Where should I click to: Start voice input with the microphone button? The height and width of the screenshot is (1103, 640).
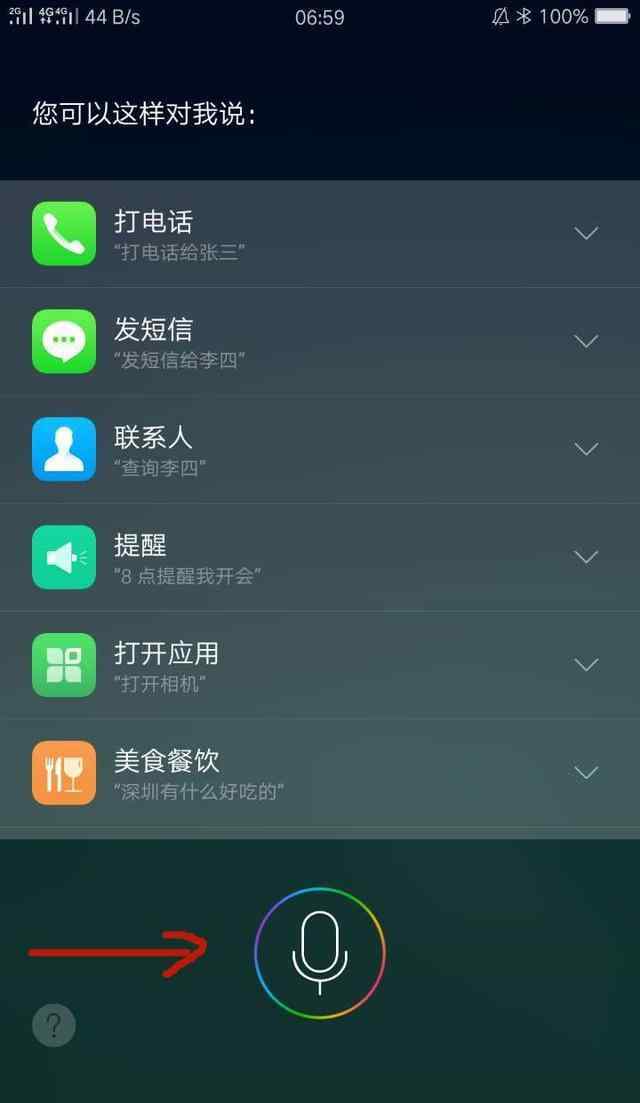point(320,952)
